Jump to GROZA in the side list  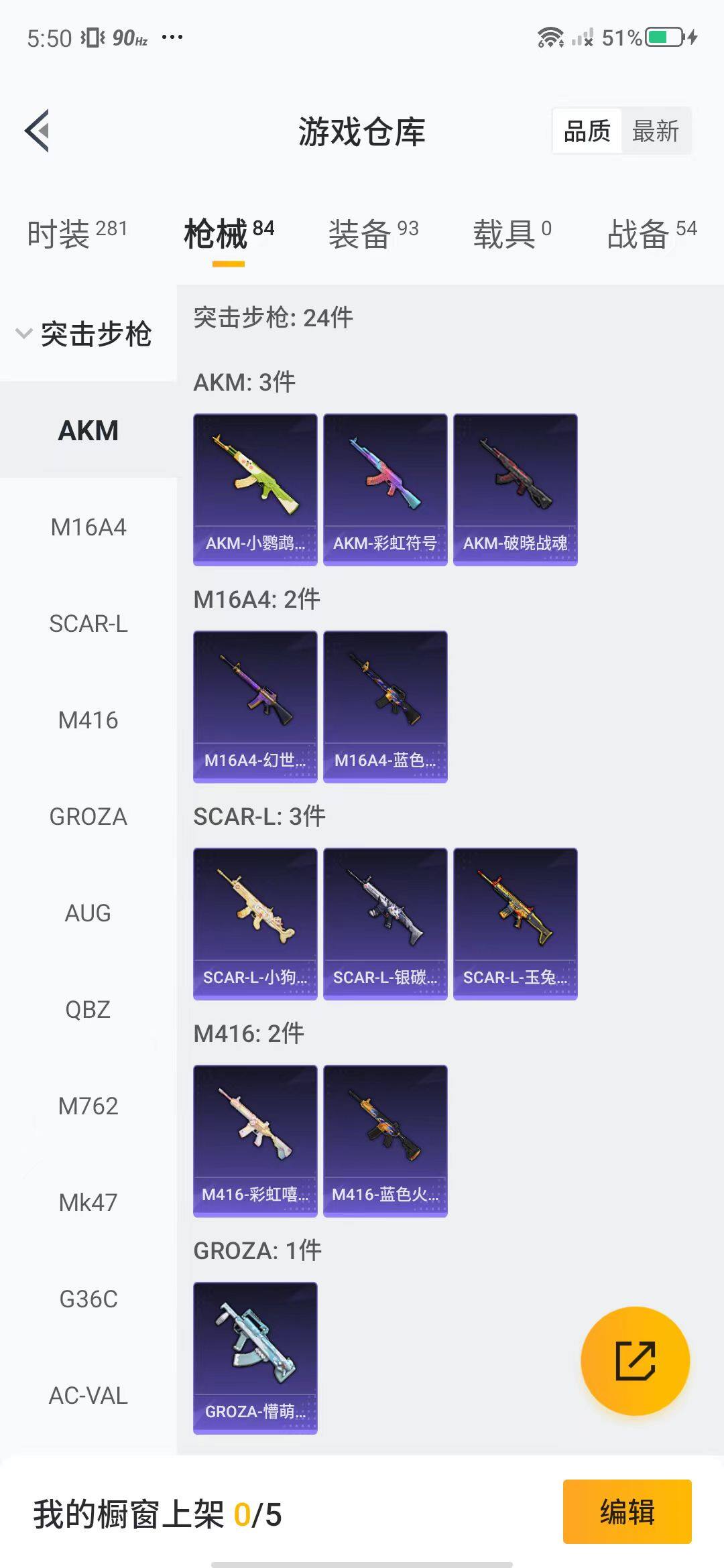[88, 817]
